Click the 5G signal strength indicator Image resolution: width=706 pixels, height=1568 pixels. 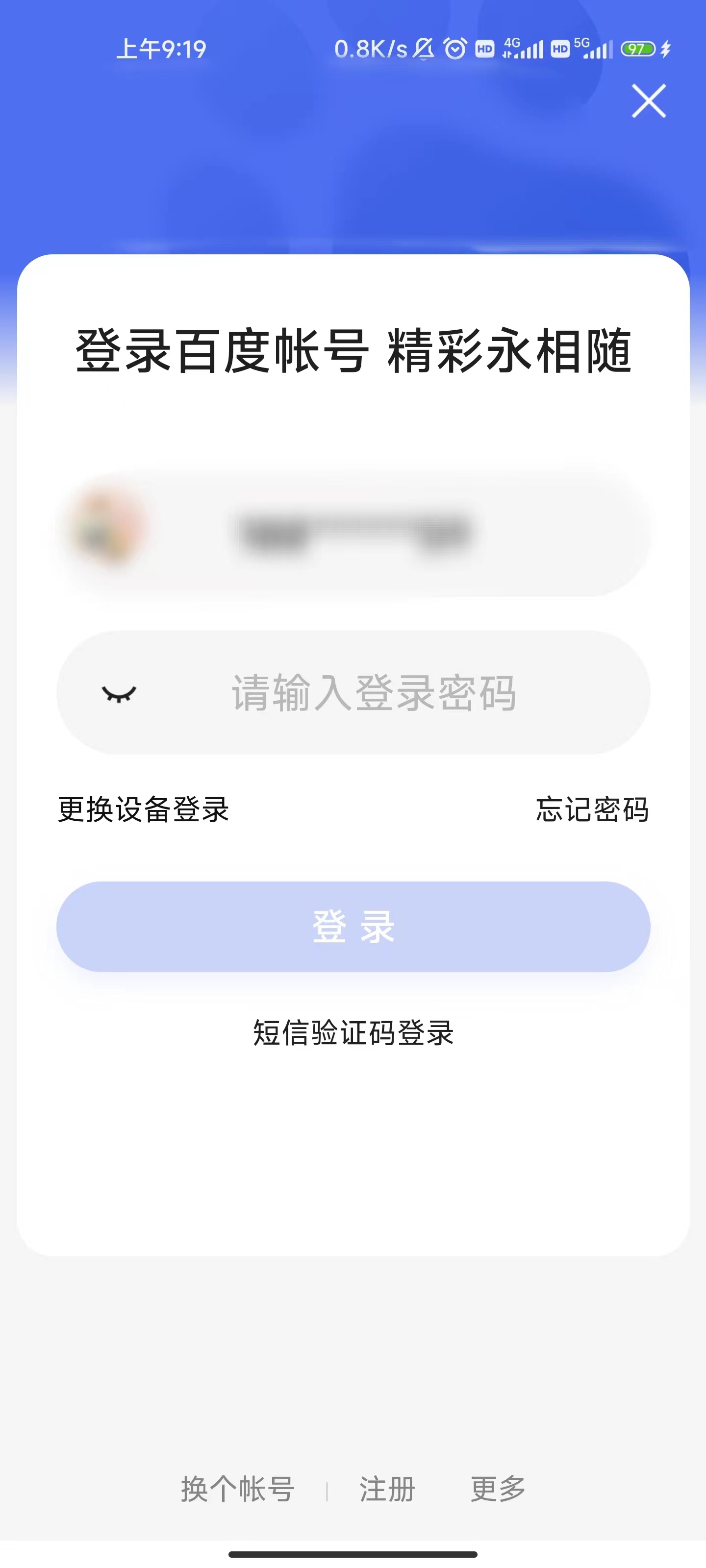click(x=599, y=50)
